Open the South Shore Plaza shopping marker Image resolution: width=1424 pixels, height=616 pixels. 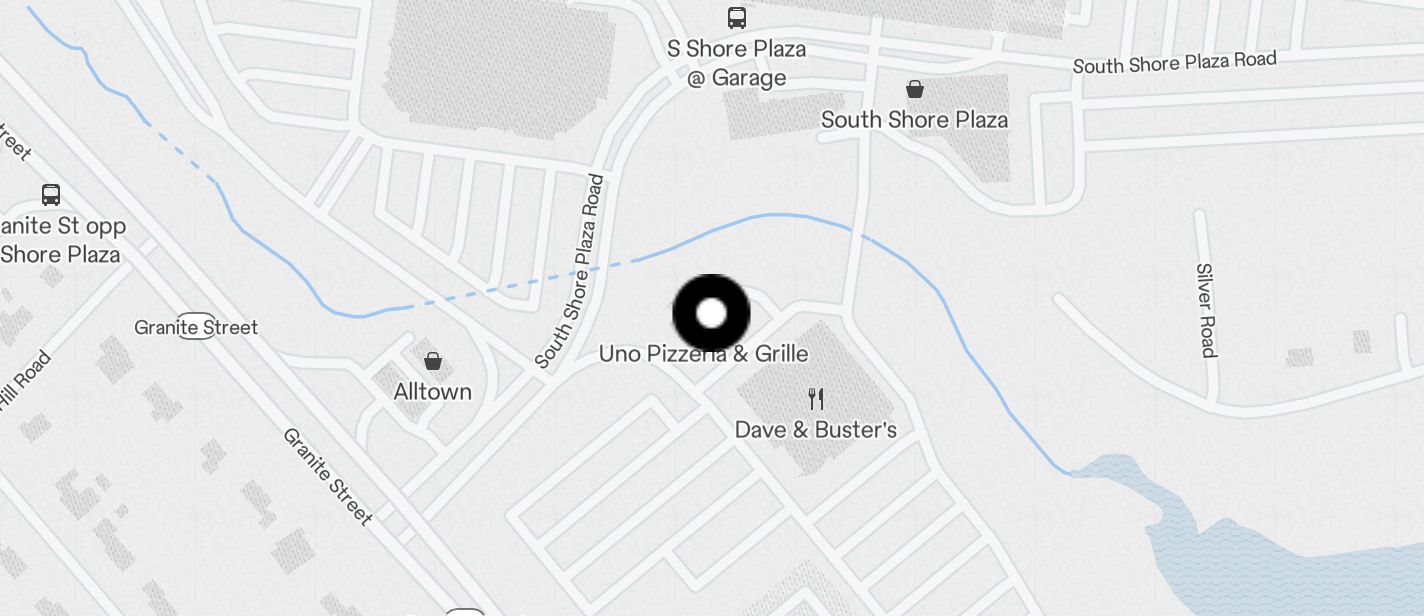(x=914, y=90)
